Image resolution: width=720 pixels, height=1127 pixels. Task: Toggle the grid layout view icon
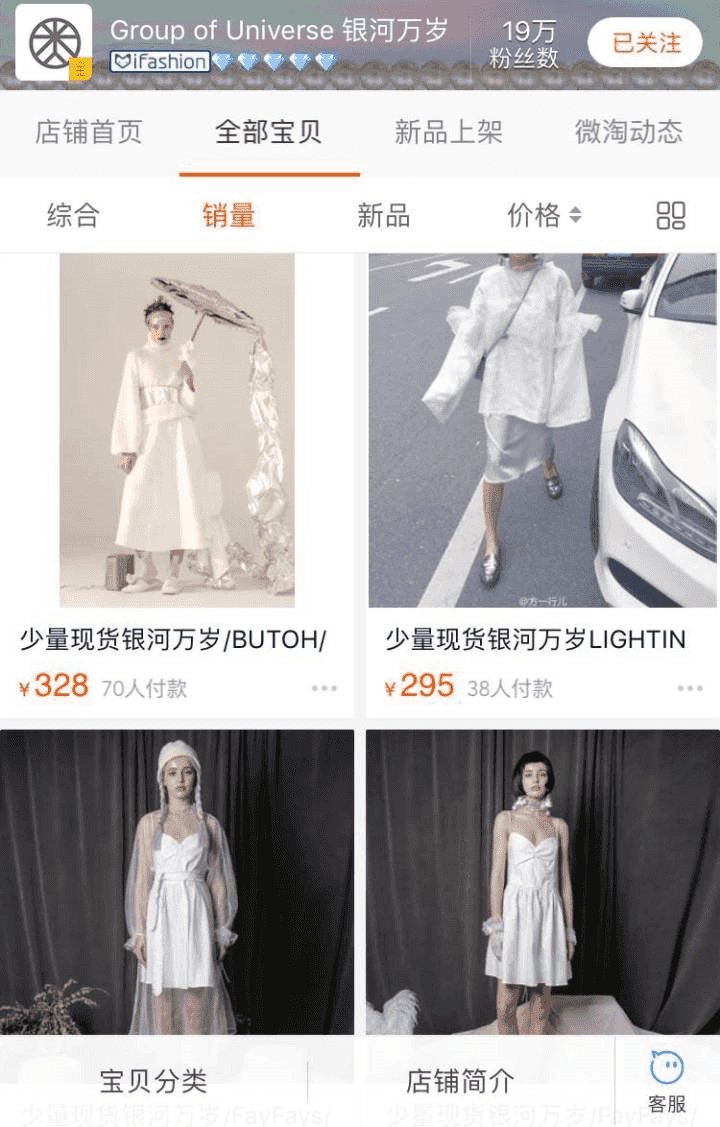tap(670, 215)
